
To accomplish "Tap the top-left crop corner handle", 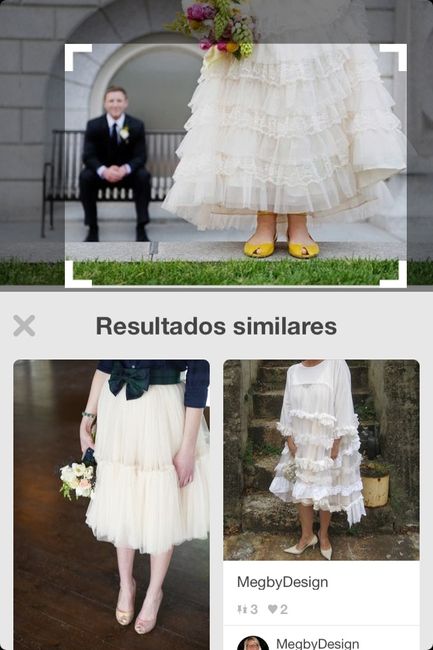I will [x=78, y=57].
